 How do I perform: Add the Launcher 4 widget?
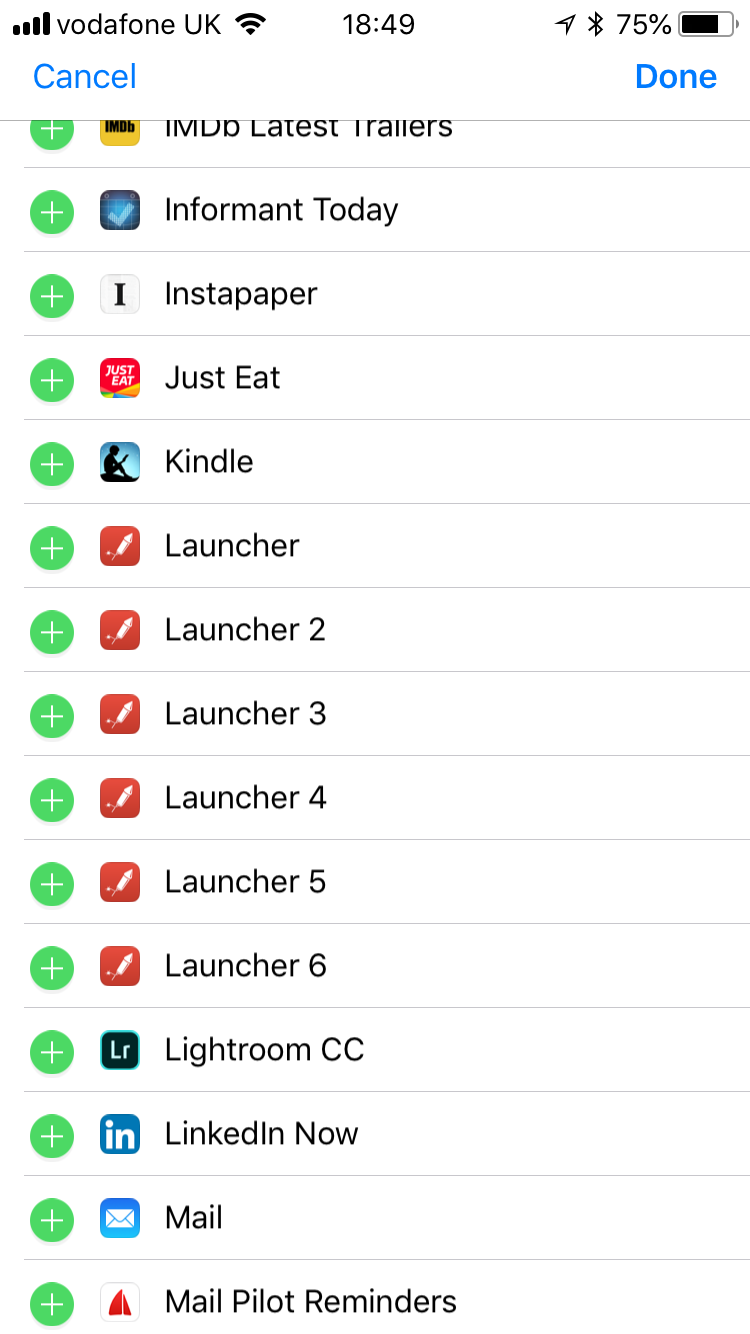pyautogui.click(x=51, y=800)
